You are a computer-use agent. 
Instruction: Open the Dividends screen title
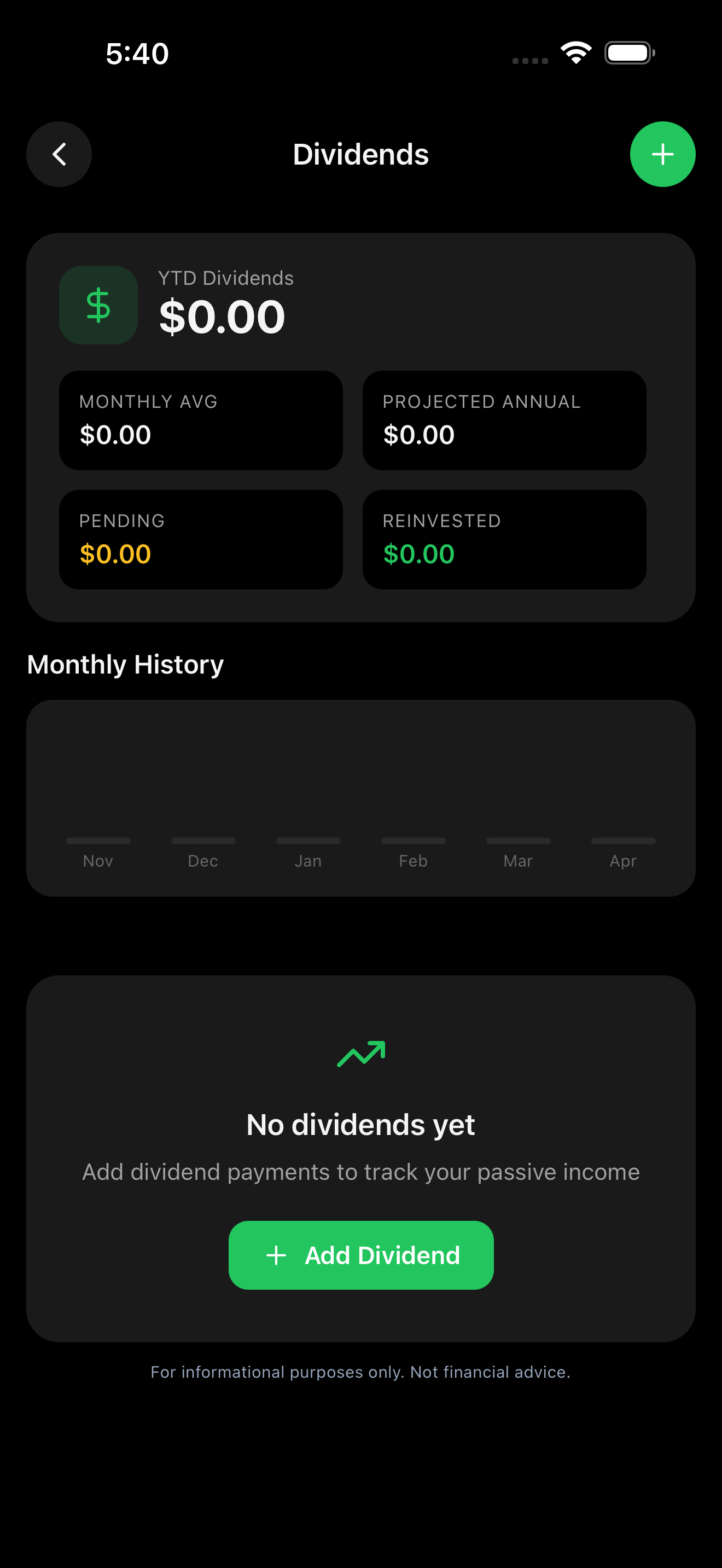[x=360, y=154]
